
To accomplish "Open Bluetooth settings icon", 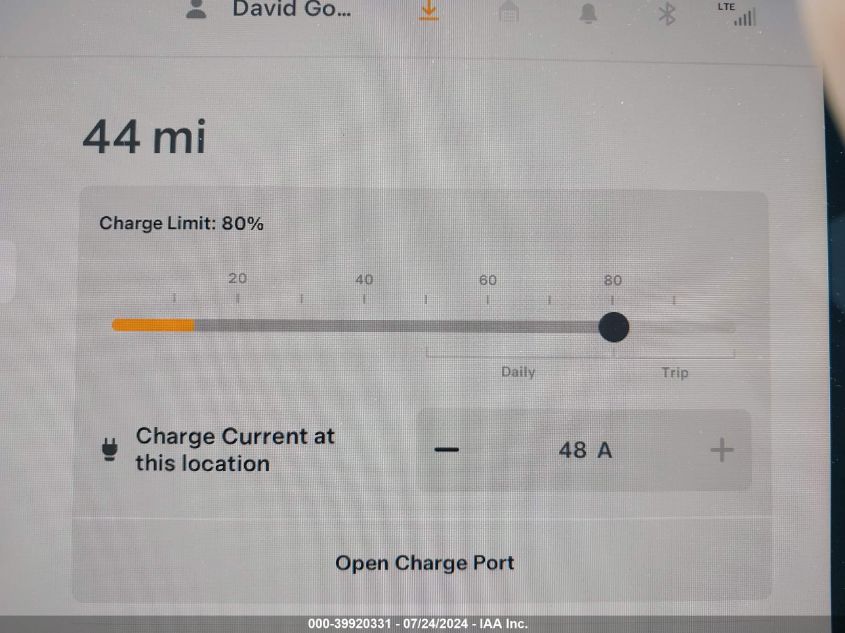I will 667,13.
